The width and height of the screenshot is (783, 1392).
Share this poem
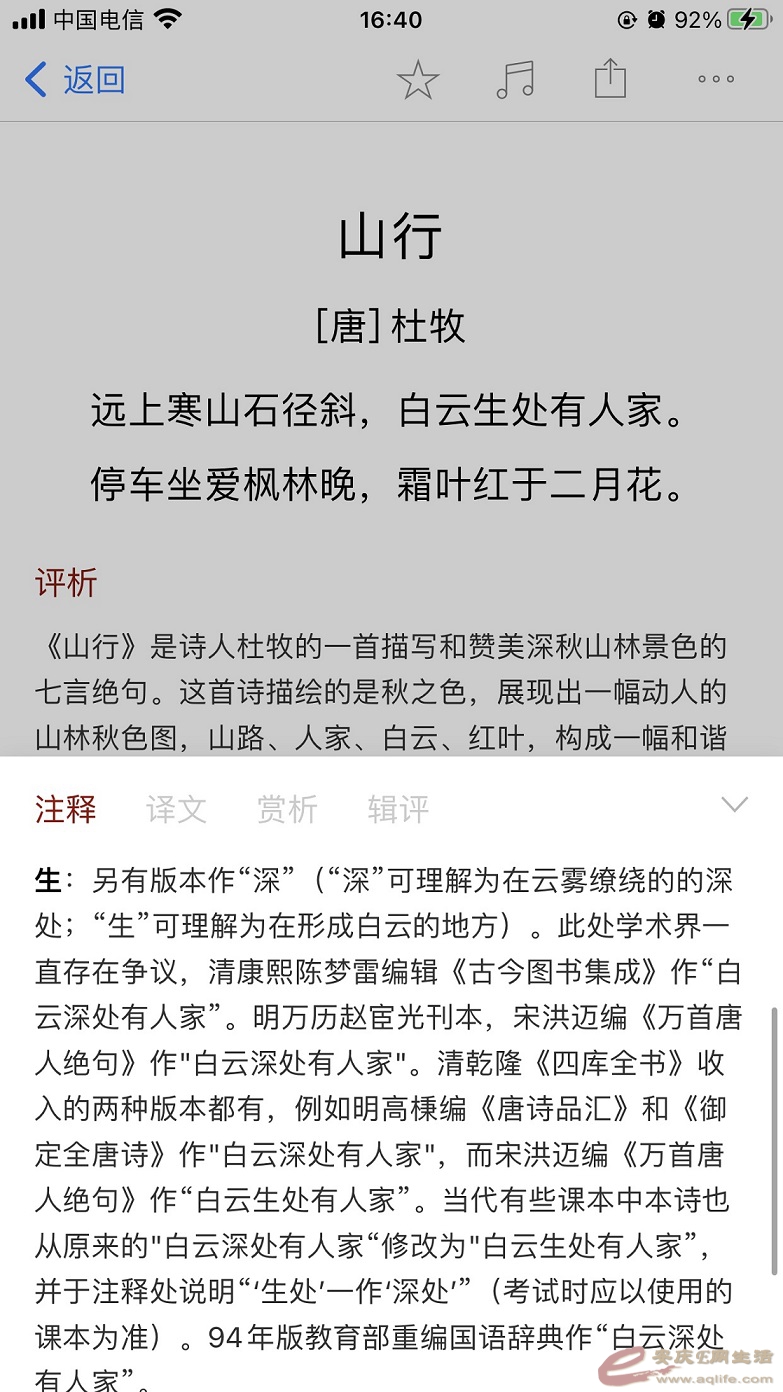pyautogui.click(x=610, y=79)
